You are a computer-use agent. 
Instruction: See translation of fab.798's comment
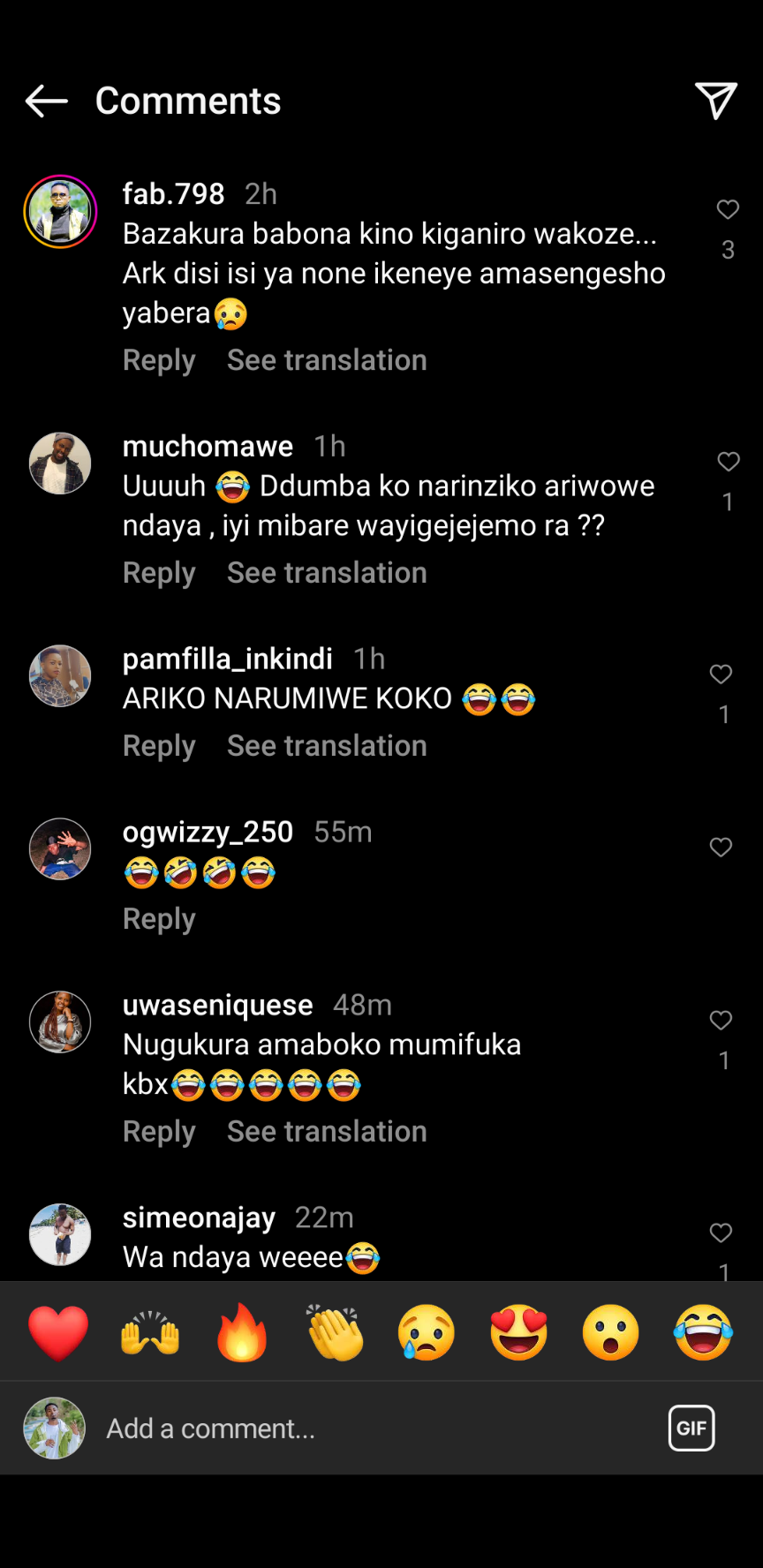tap(327, 360)
